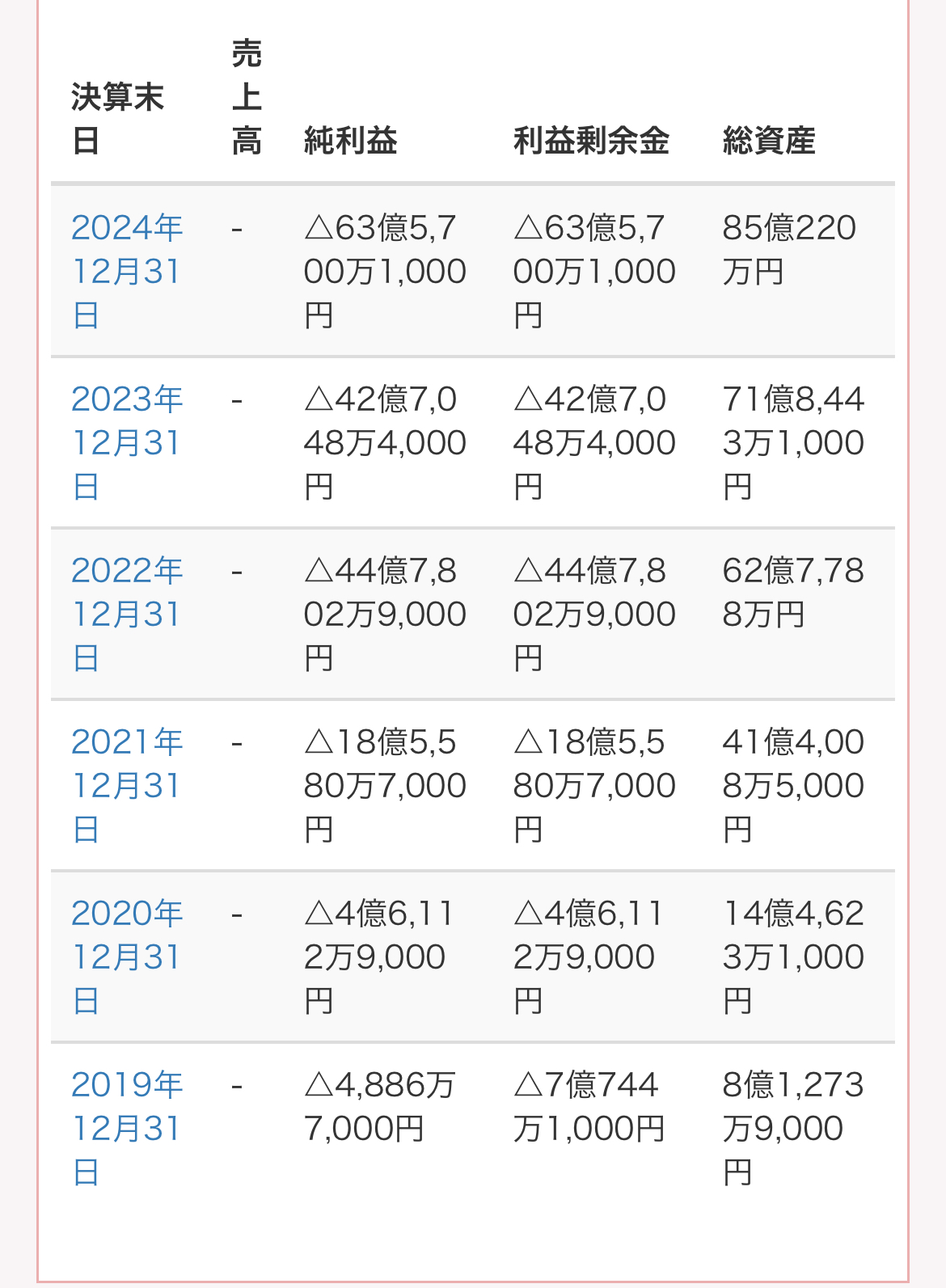Open the 2024年12月31日 settlement date link
946x1288 pixels.
click(x=126, y=271)
